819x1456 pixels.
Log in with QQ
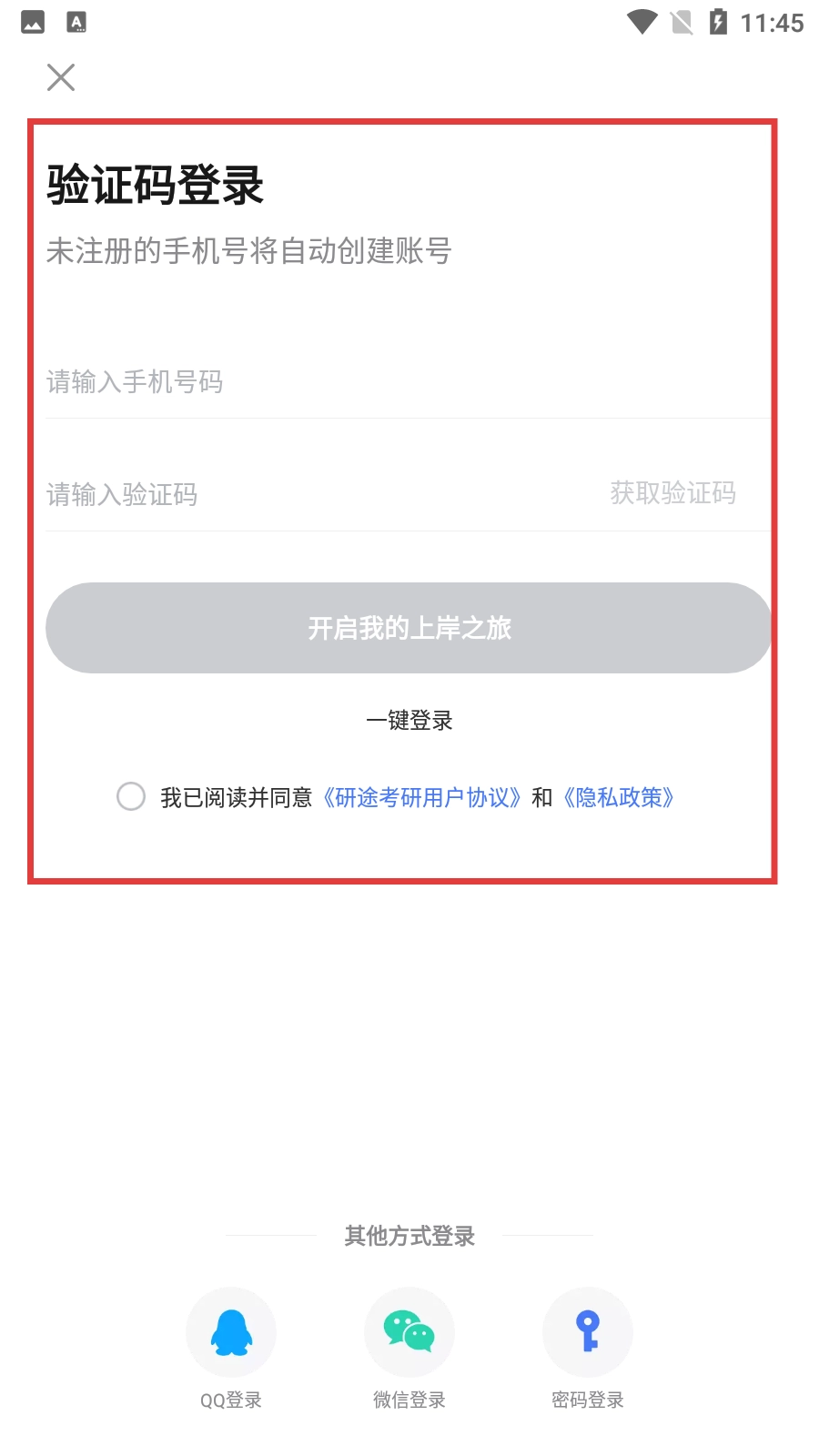coord(231,1333)
